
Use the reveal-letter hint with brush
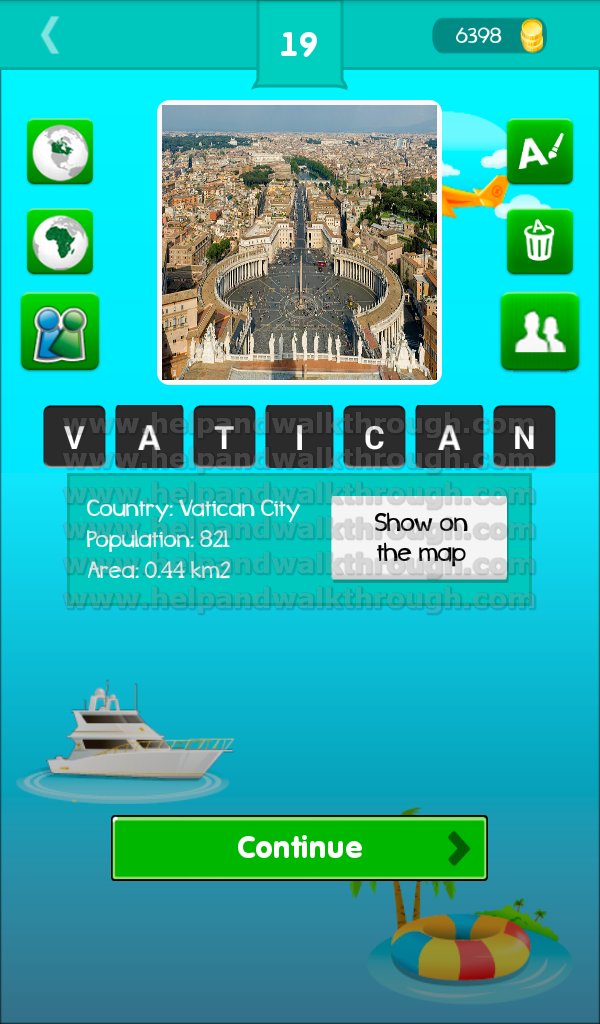(540, 152)
